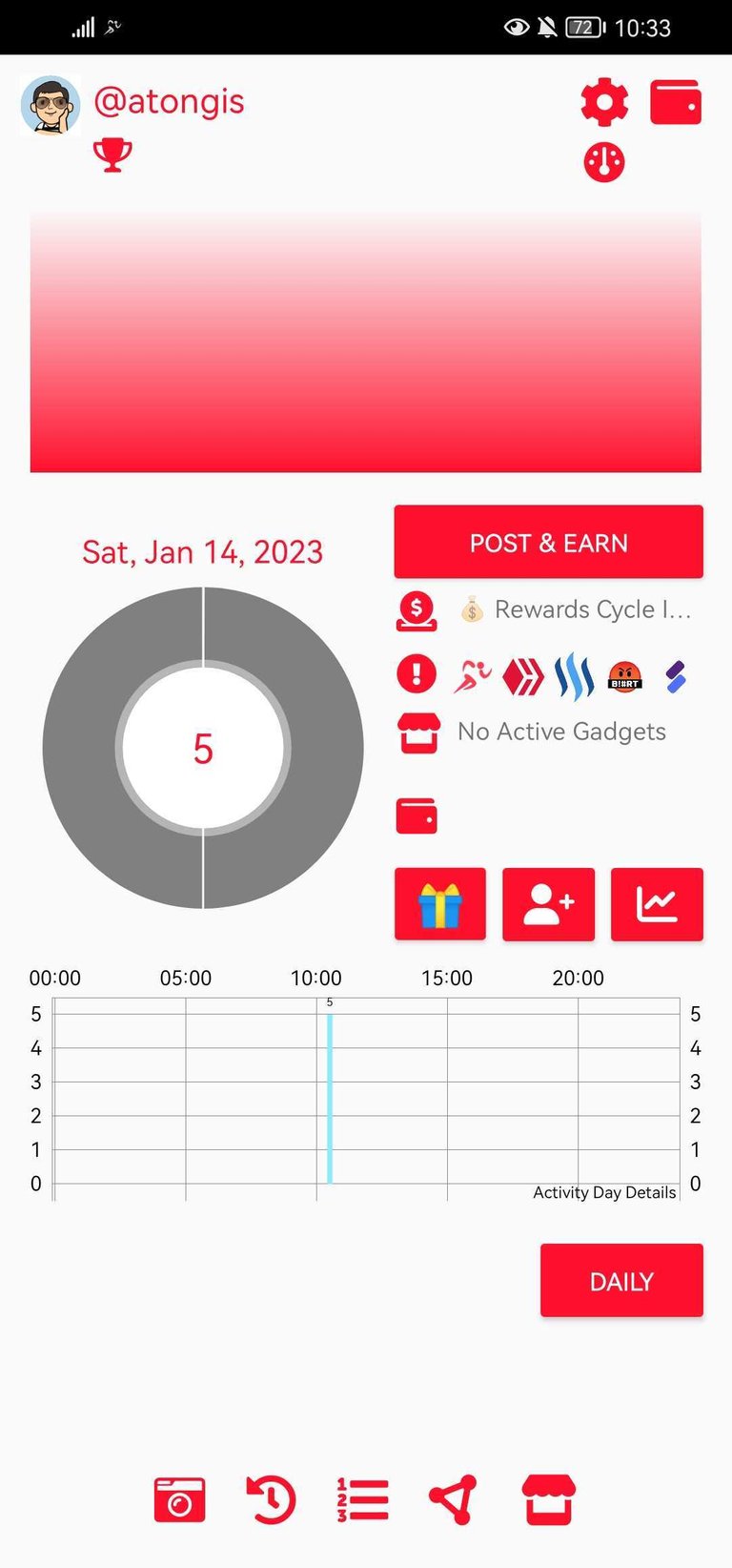Tap the red exclamation alert icon
The image size is (732, 1568).
pyautogui.click(x=417, y=673)
